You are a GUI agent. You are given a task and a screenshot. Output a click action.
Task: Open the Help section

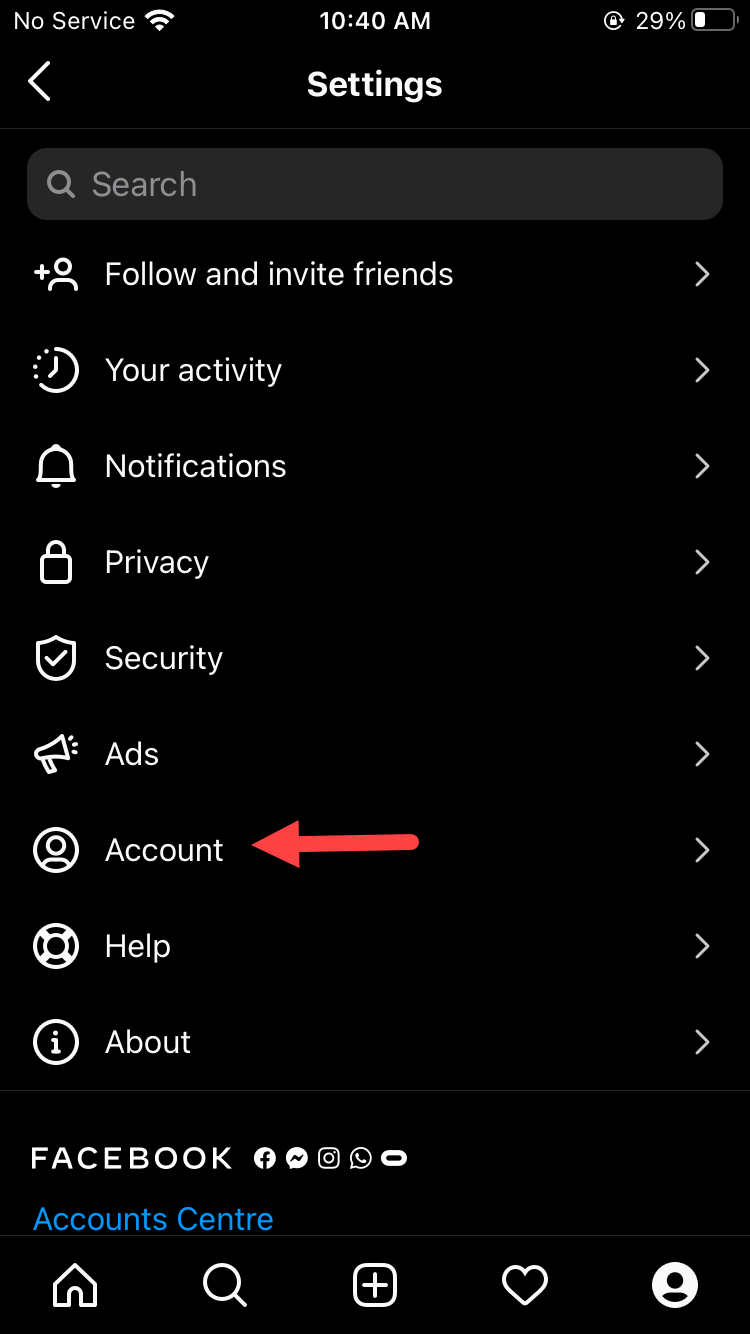click(138, 946)
